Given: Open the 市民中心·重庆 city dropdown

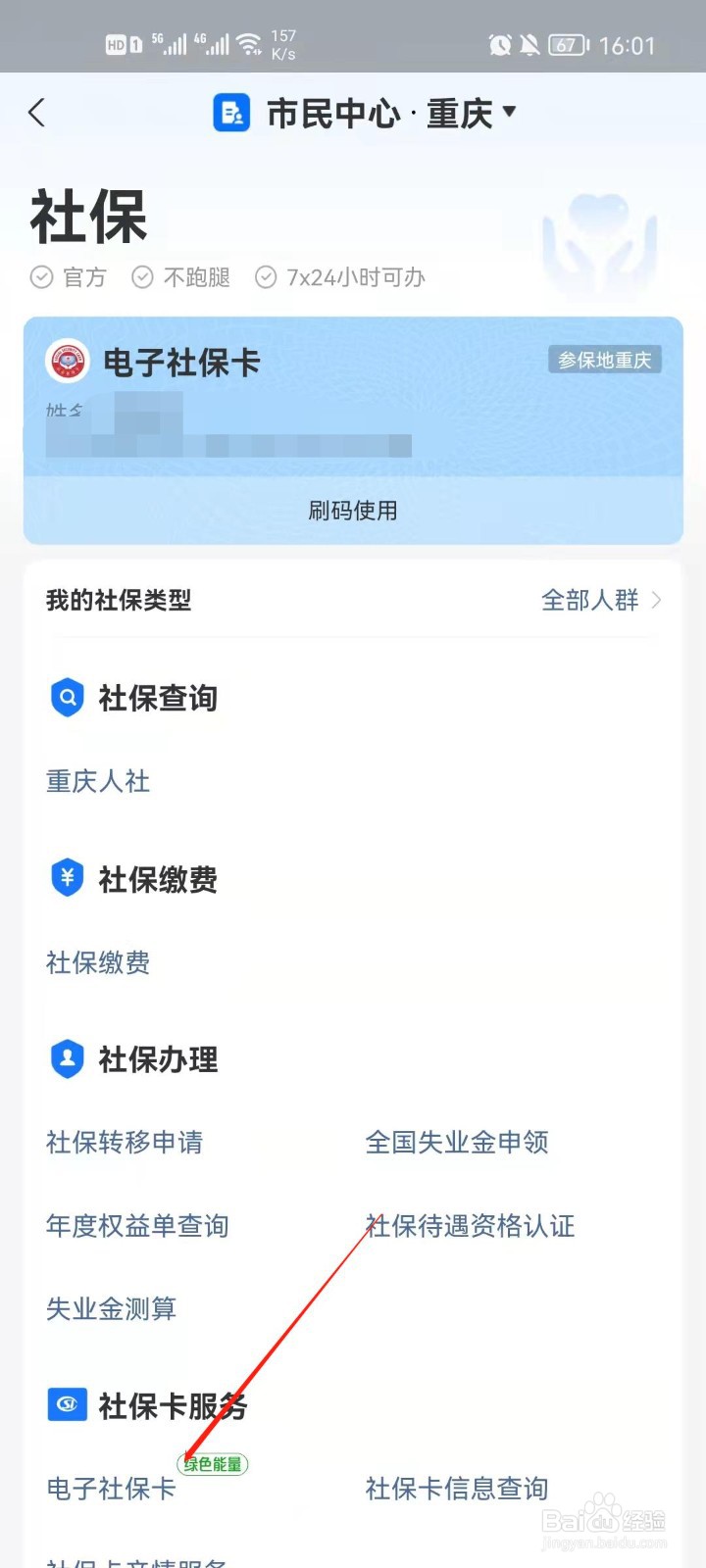Looking at the screenshot, I should 509,112.
